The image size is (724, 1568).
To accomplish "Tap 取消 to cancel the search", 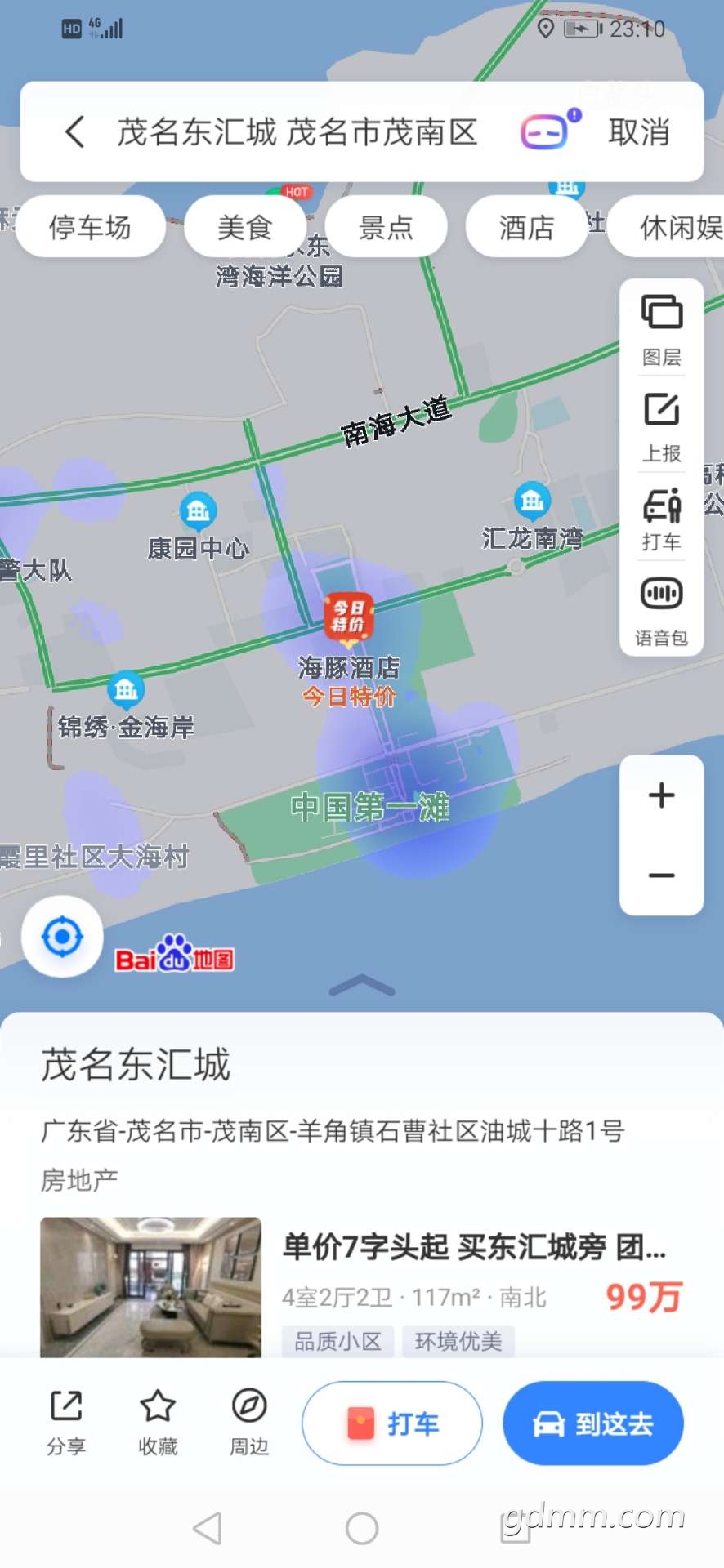I will point(639,131).
